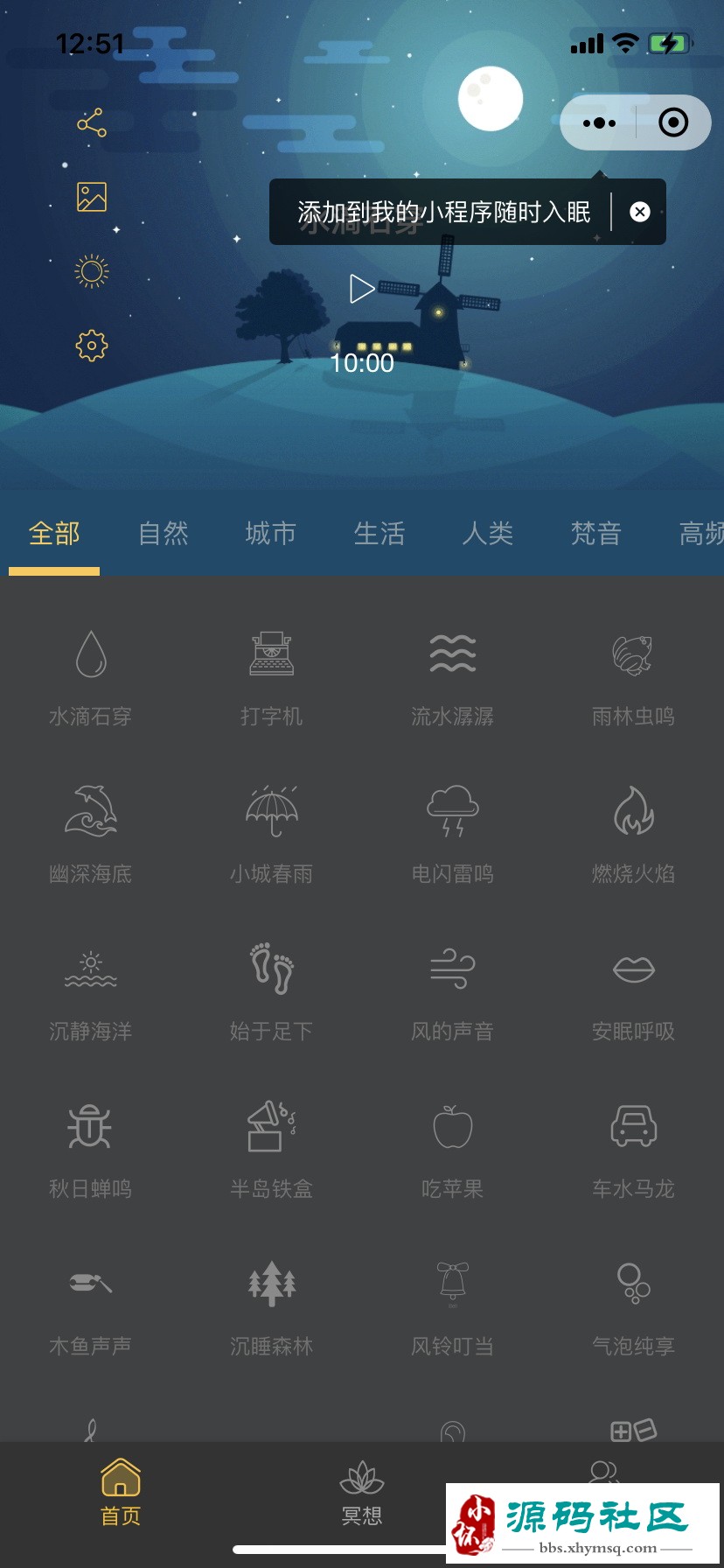Dismiss the add-to-mini-program tooltip
724x1568 pixels.
tap(640, 212)
